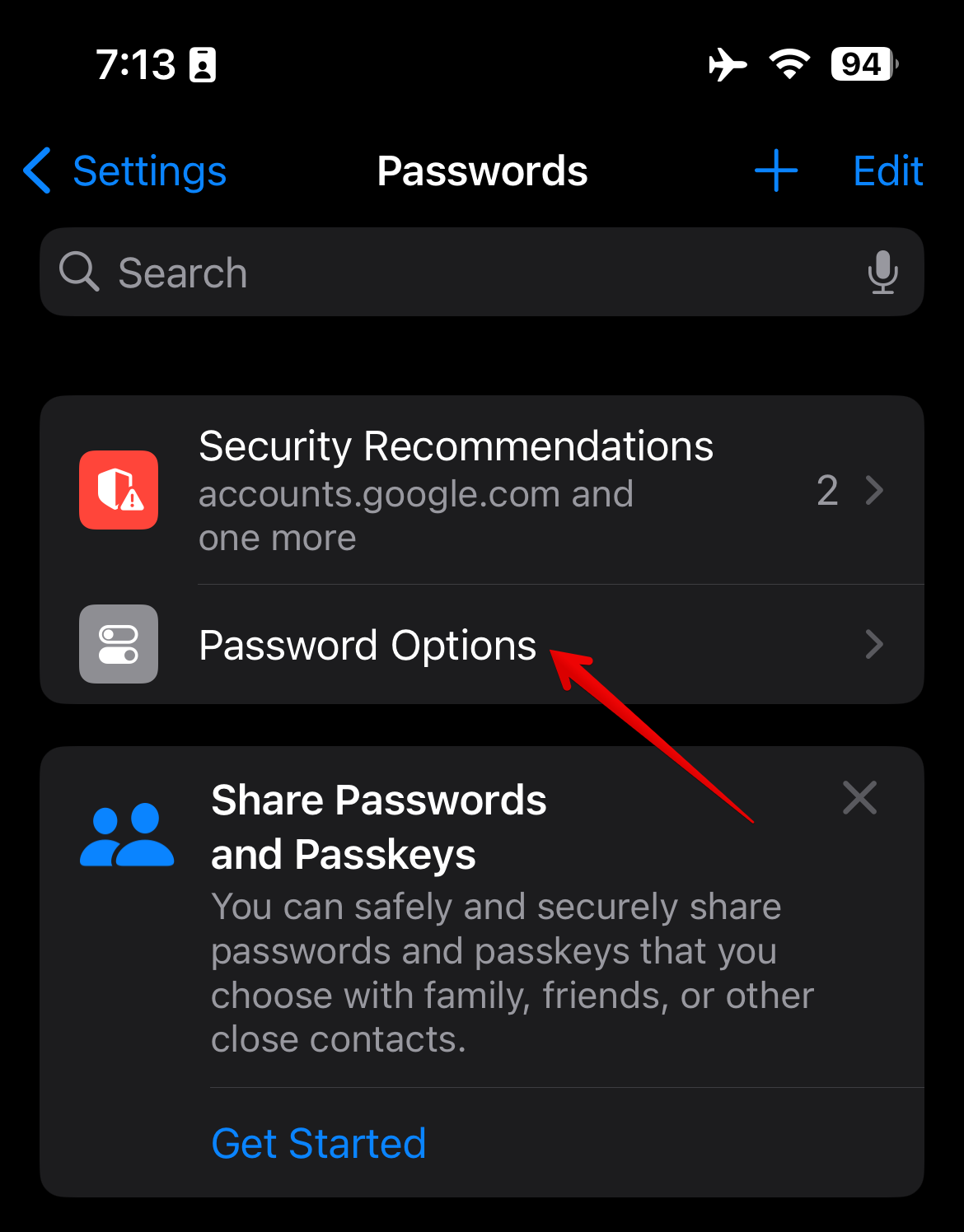This screenshot has width=964, height=1232.
Task: Tap Edit in the top bar
Action: [887, 171]
